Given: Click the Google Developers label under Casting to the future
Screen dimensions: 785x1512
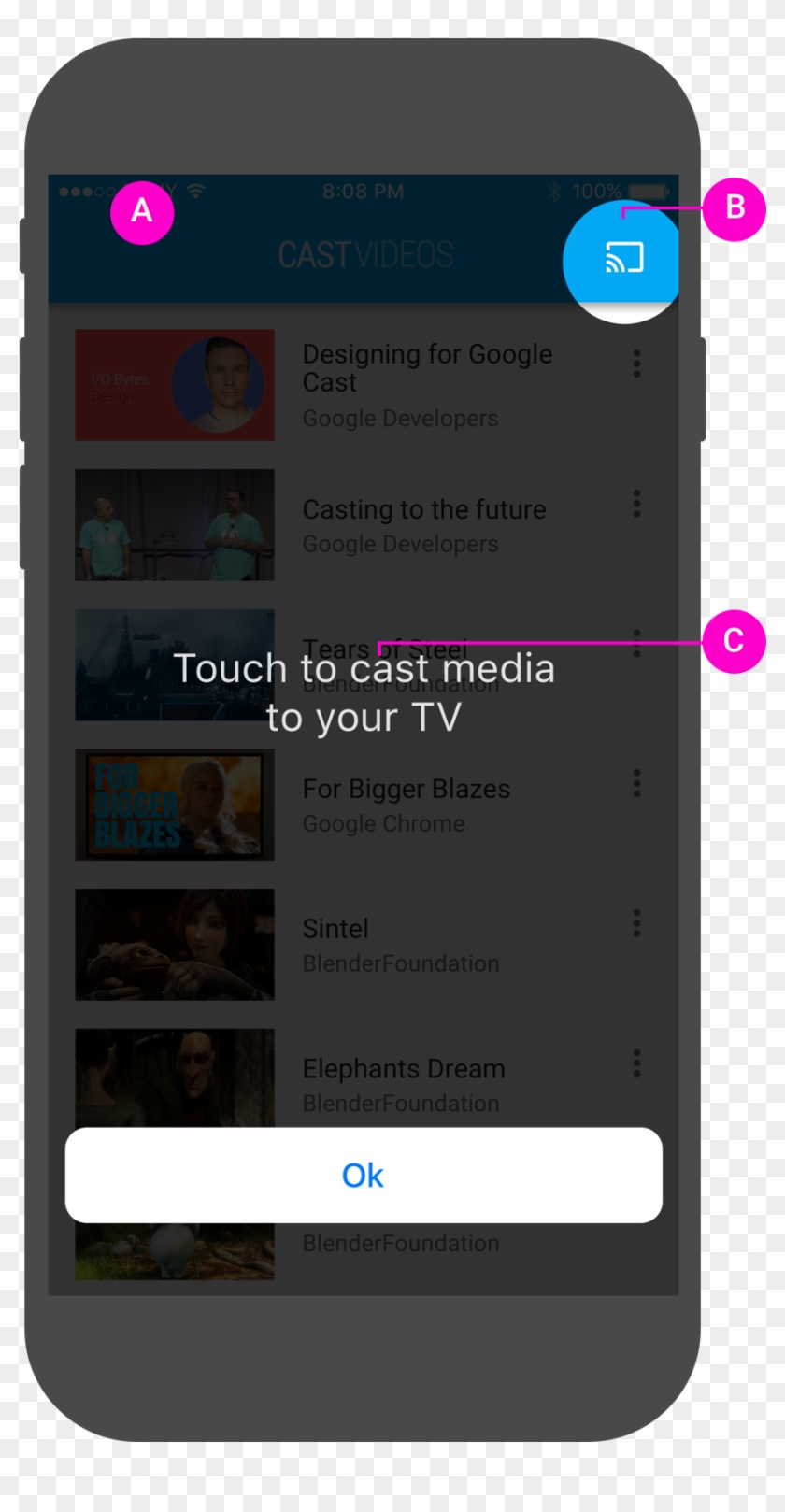Looking at the screenshot, I should point(400,543).
